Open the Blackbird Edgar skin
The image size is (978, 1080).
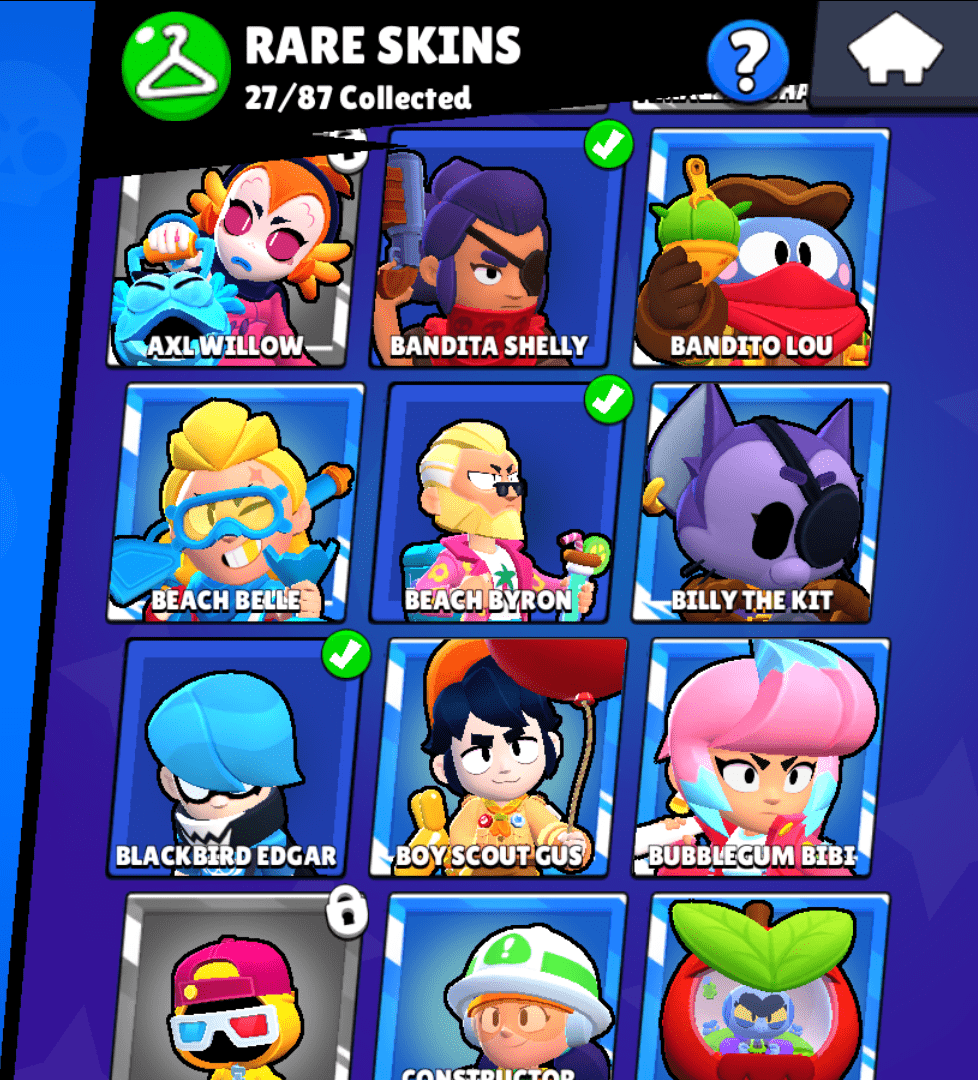[x=233, y=758]
